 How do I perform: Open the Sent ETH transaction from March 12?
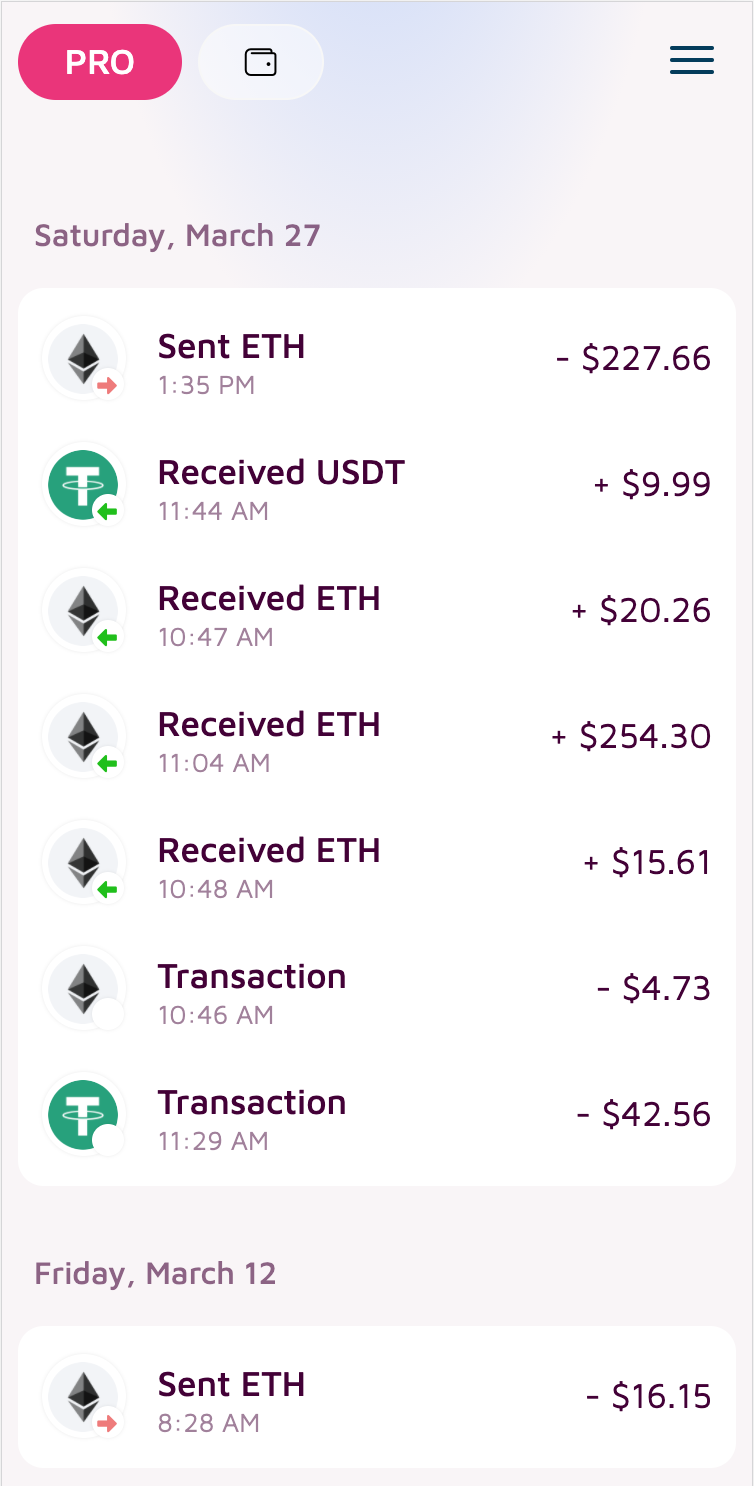(377, 1397)
